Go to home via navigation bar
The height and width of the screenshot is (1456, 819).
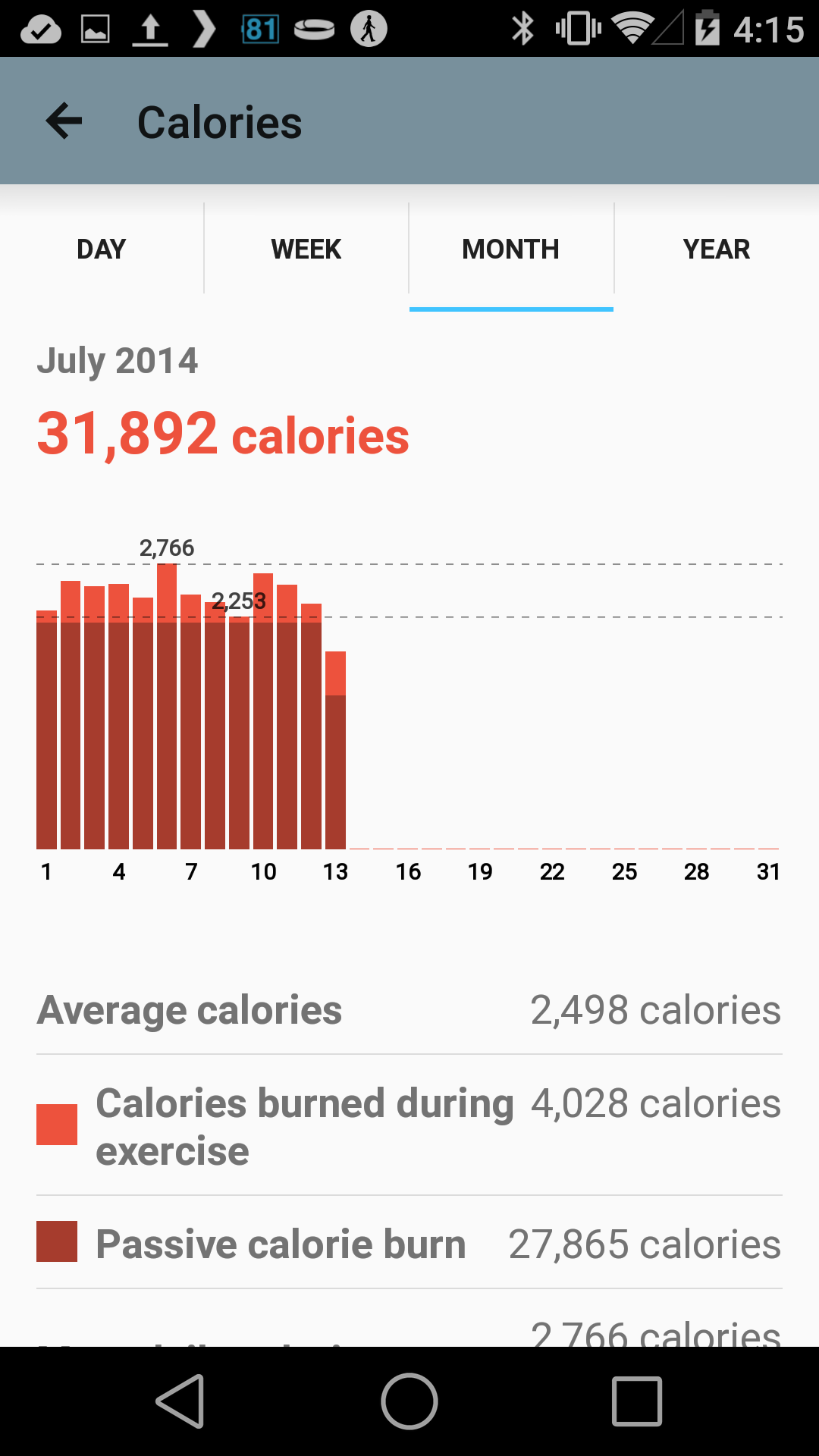pos(409,1401)
